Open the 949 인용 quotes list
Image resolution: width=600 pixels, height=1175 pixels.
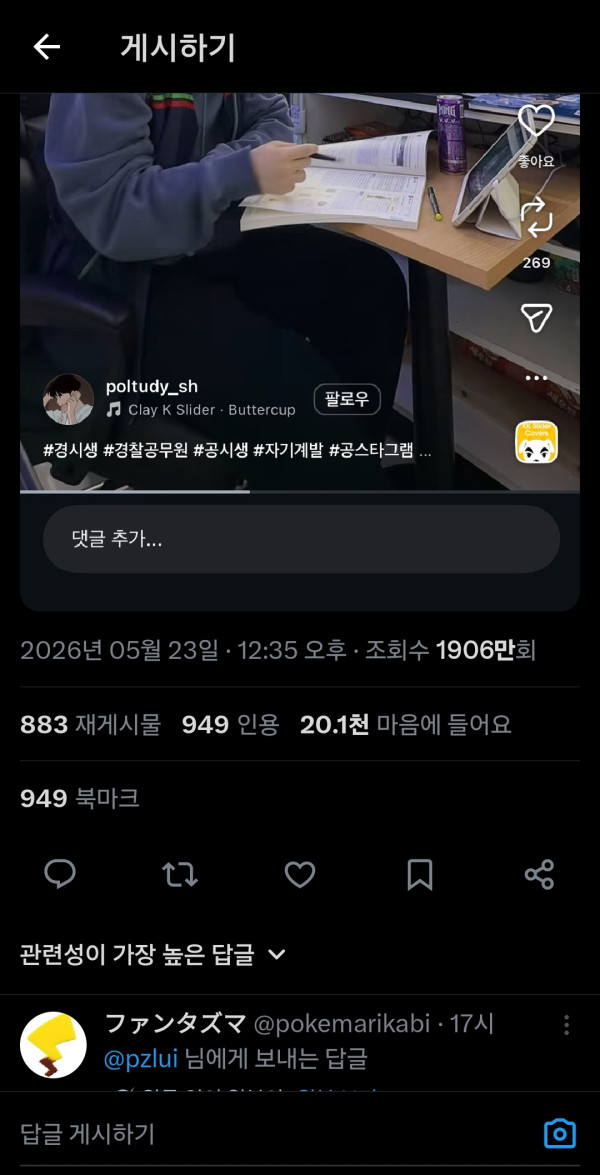231,725
